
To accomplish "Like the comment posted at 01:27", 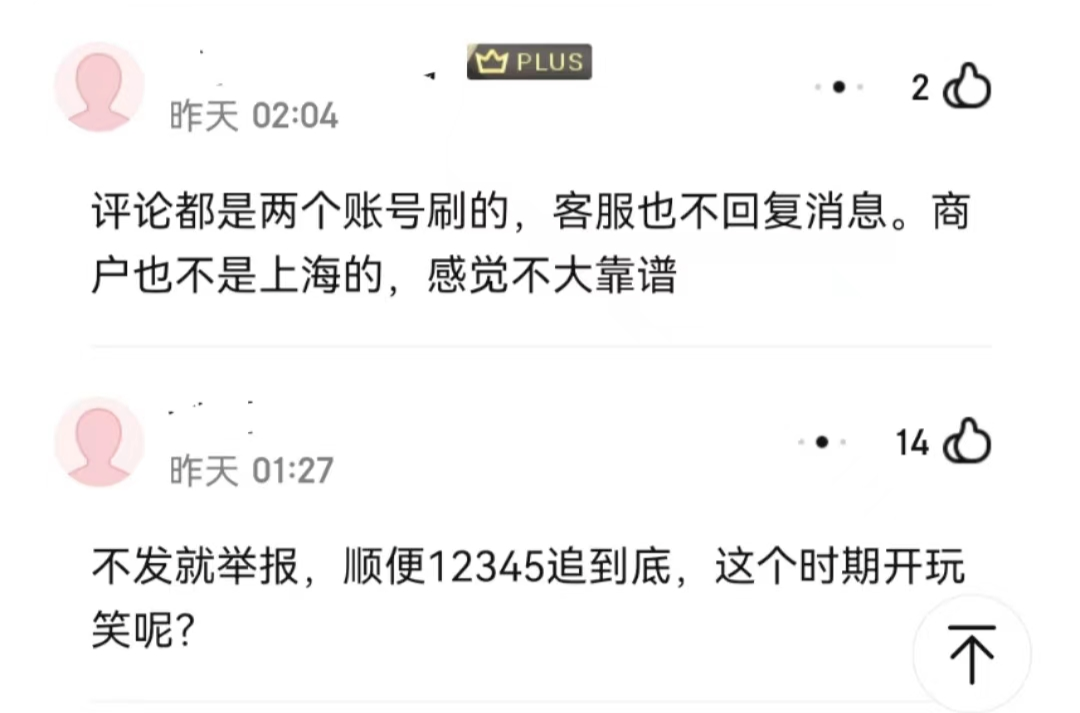I will click(967, 442).
